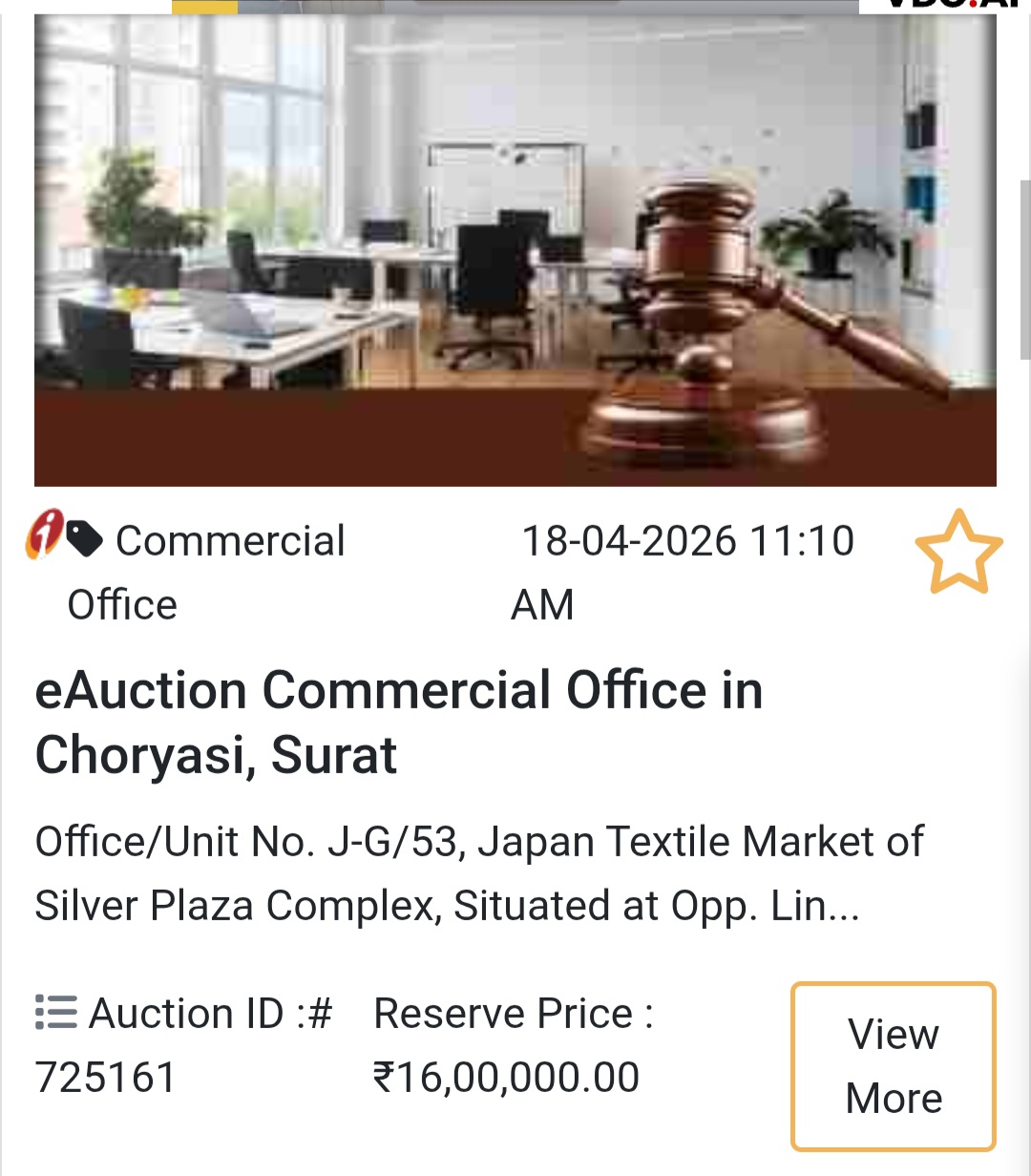Click the yellow bar at the top
The height and width of the screenshot is (1176, 1031).
(205, 8)
